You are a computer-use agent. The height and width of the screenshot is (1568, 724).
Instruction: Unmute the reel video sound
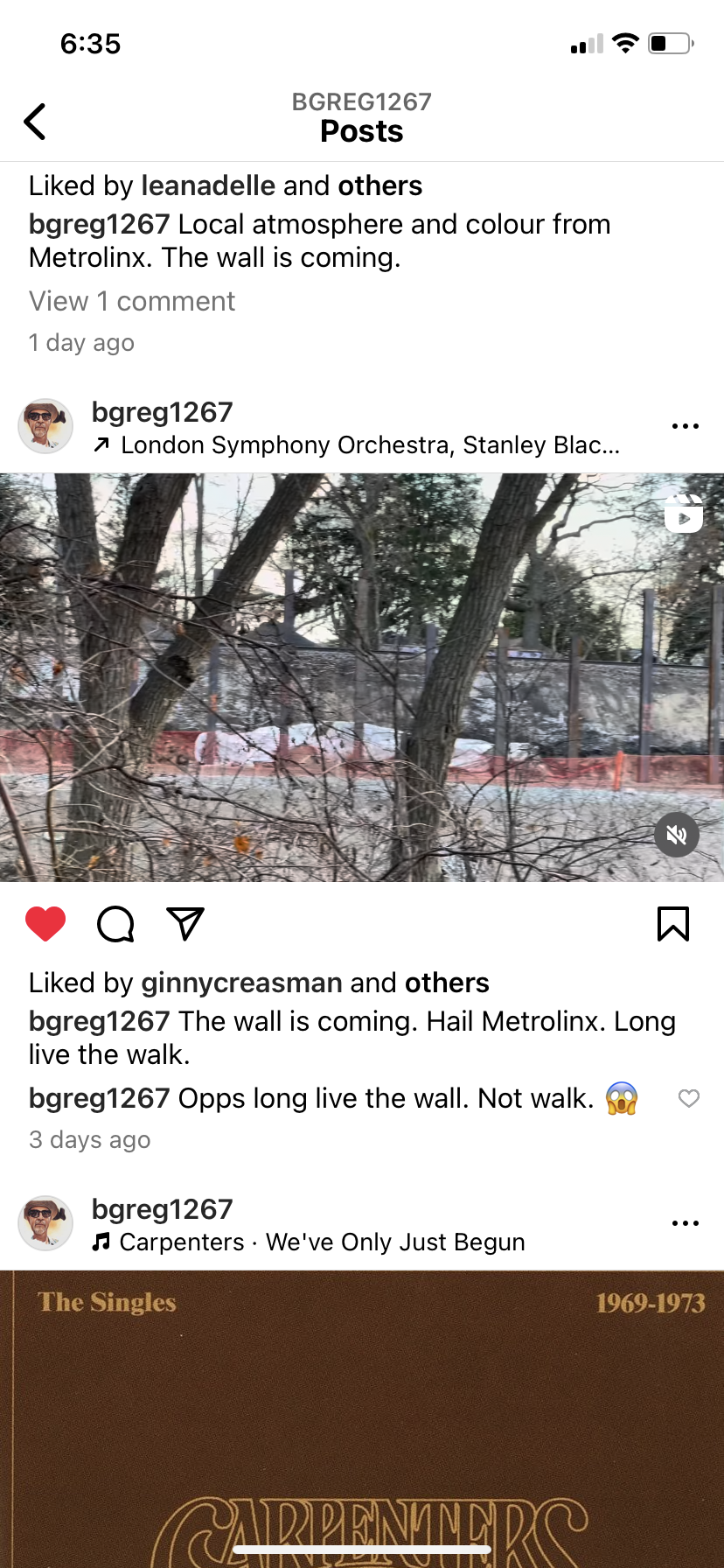(x=677, y=835)
